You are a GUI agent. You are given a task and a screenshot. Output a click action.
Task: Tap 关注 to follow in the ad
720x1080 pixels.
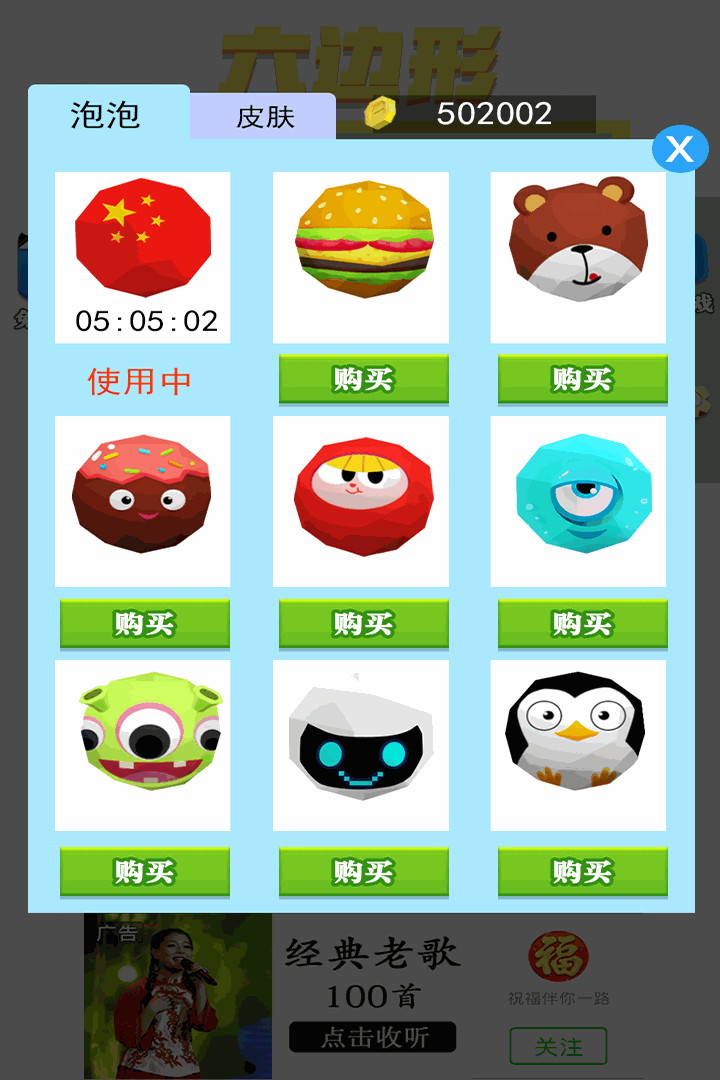click(559, 1045)
